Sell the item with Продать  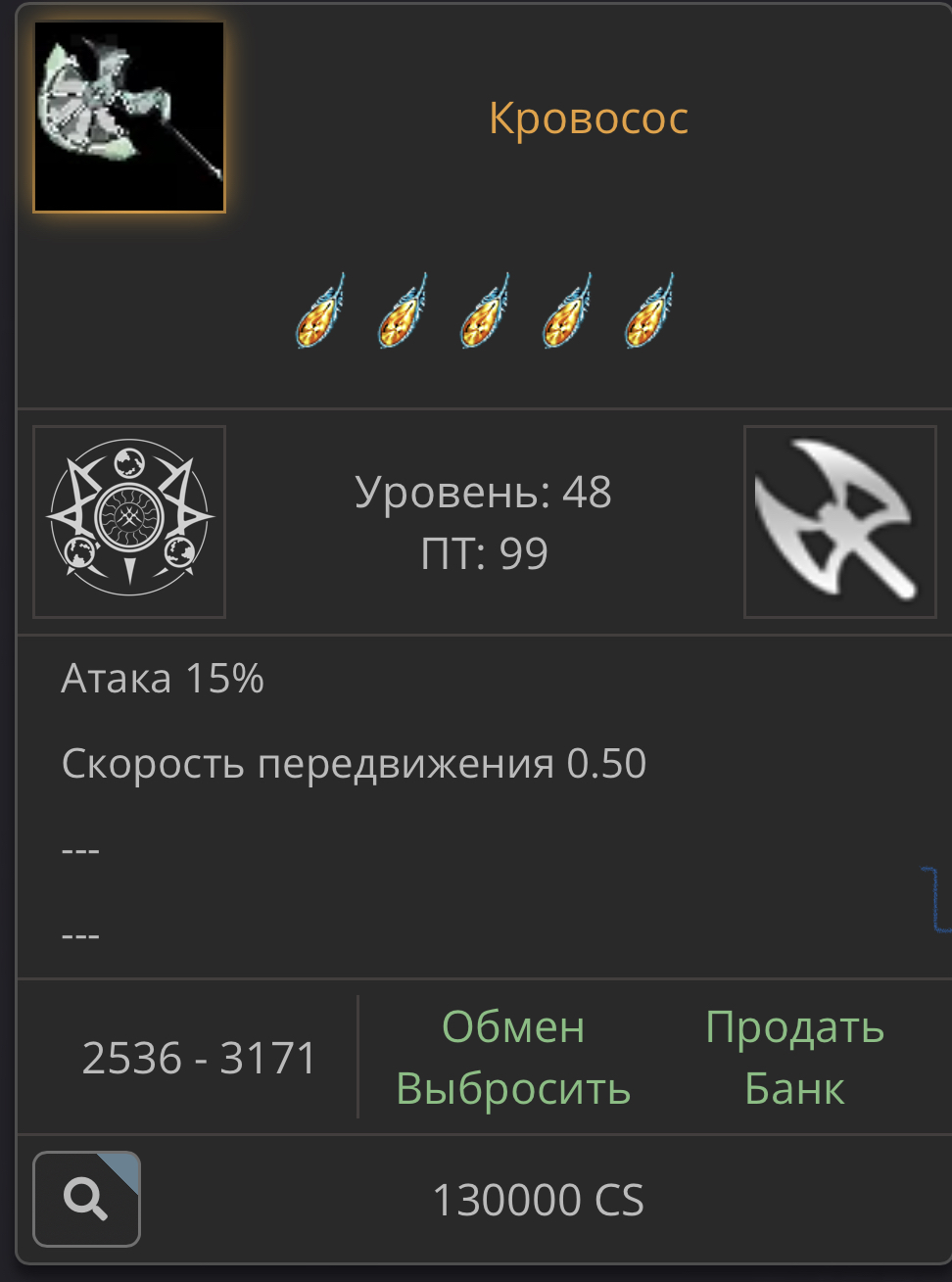pos(794,1027)
